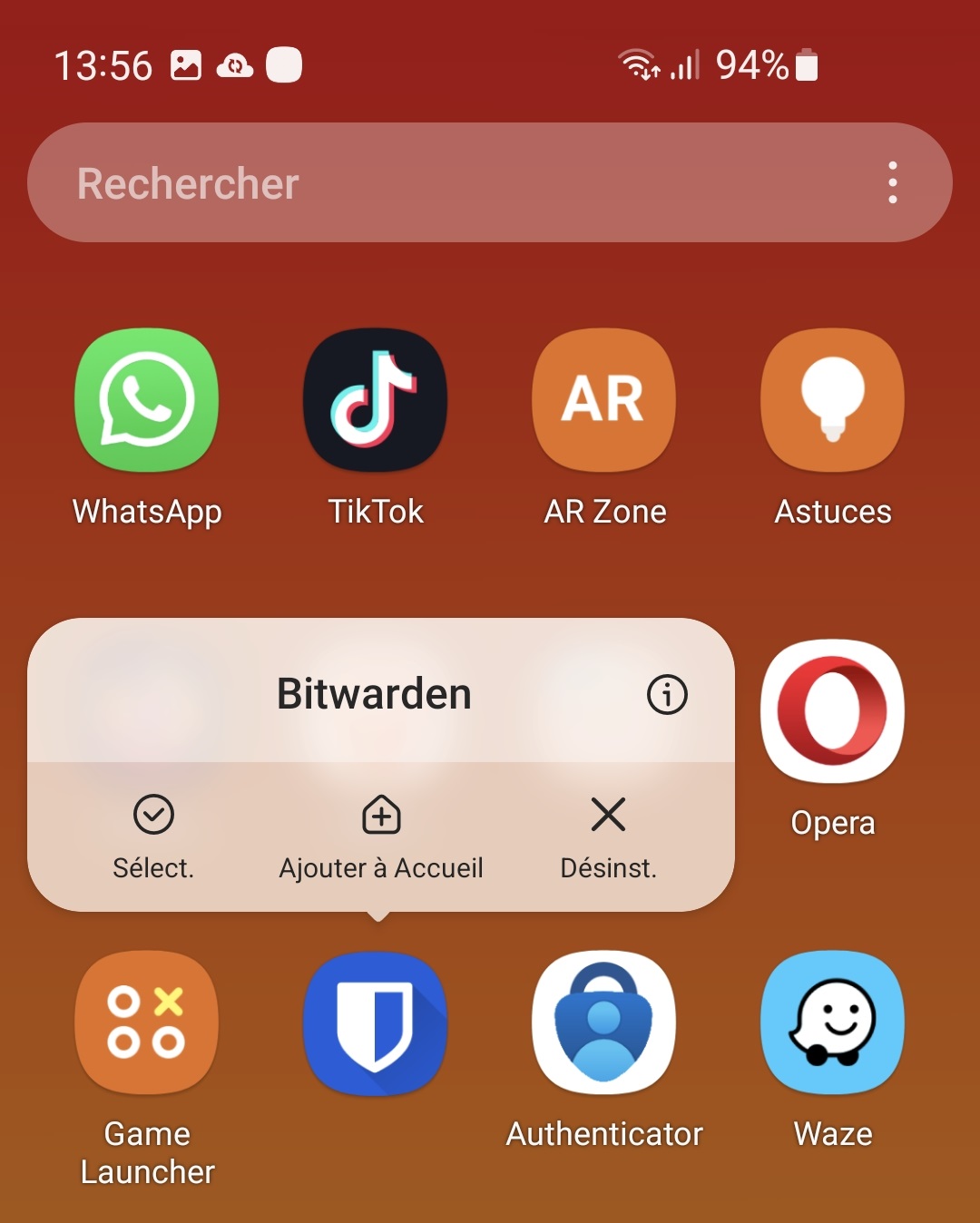
Task: Launch the Authenticator app
Action: coord(604,1023)
